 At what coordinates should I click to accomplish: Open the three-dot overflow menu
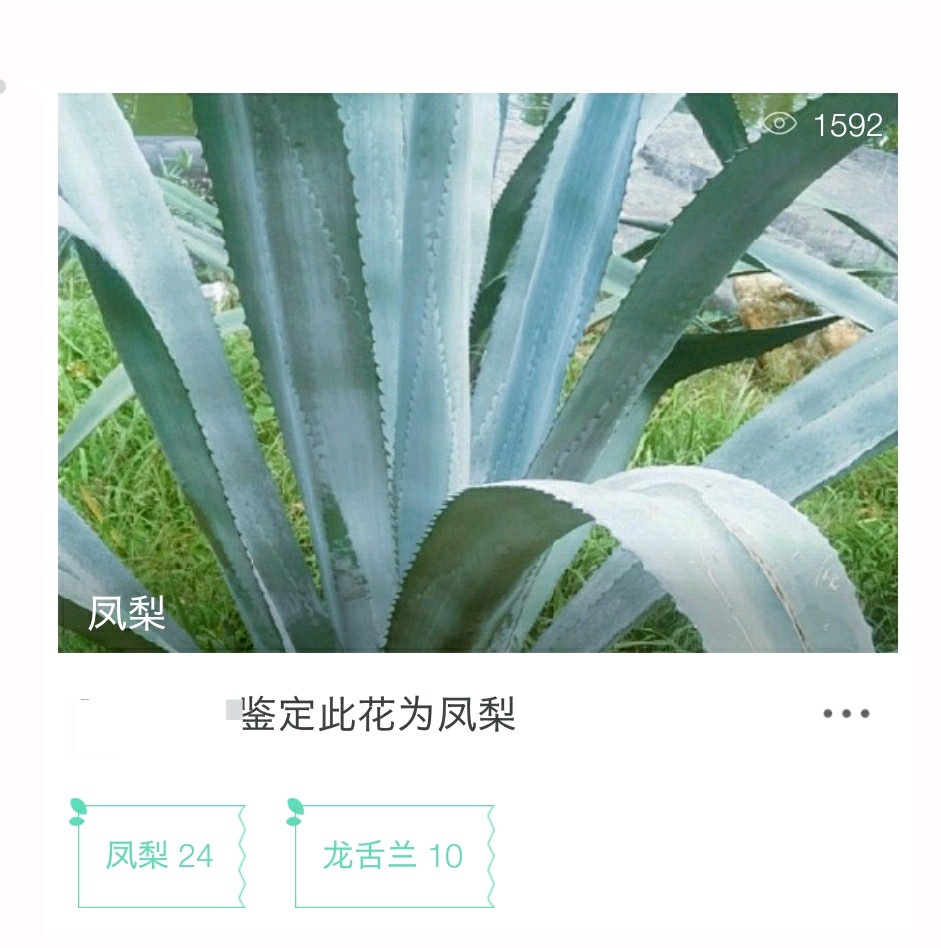click(846, 714)
